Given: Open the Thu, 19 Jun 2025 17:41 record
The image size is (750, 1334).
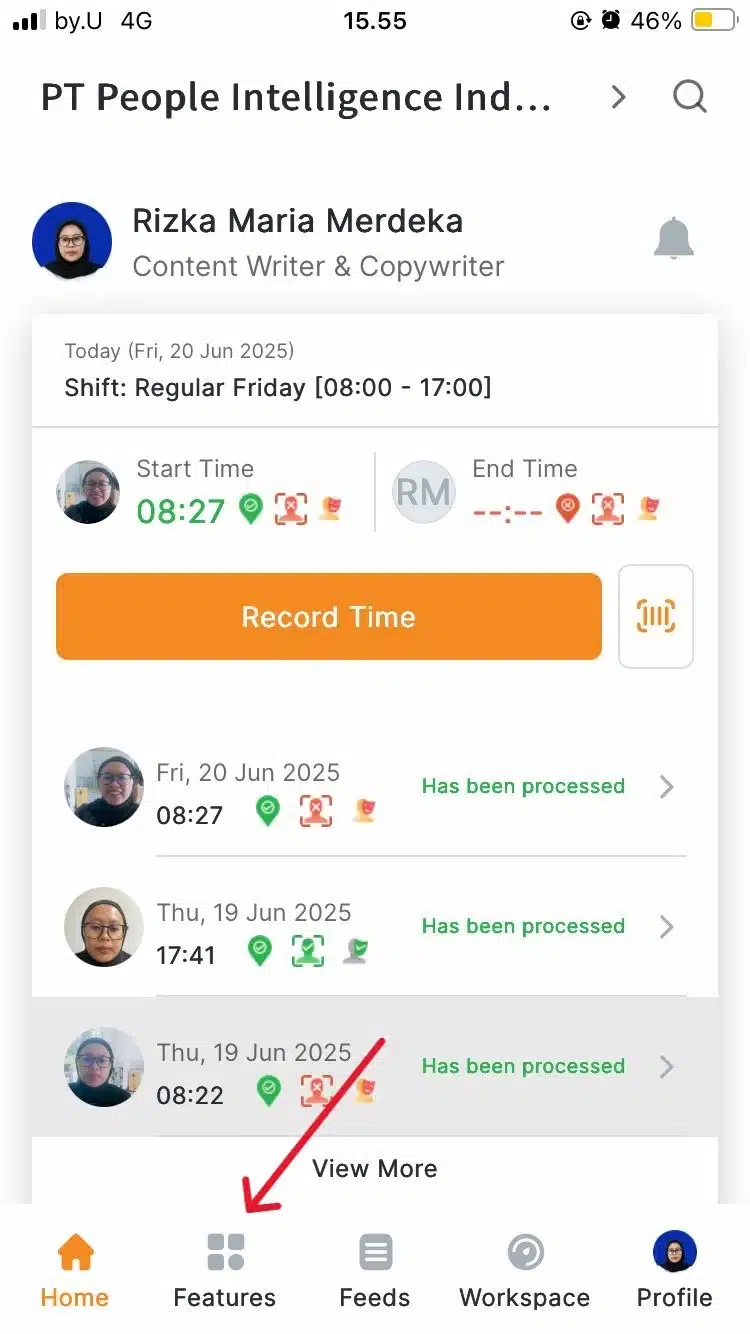Looking at the screenshot, I should [x=375, y=927].
